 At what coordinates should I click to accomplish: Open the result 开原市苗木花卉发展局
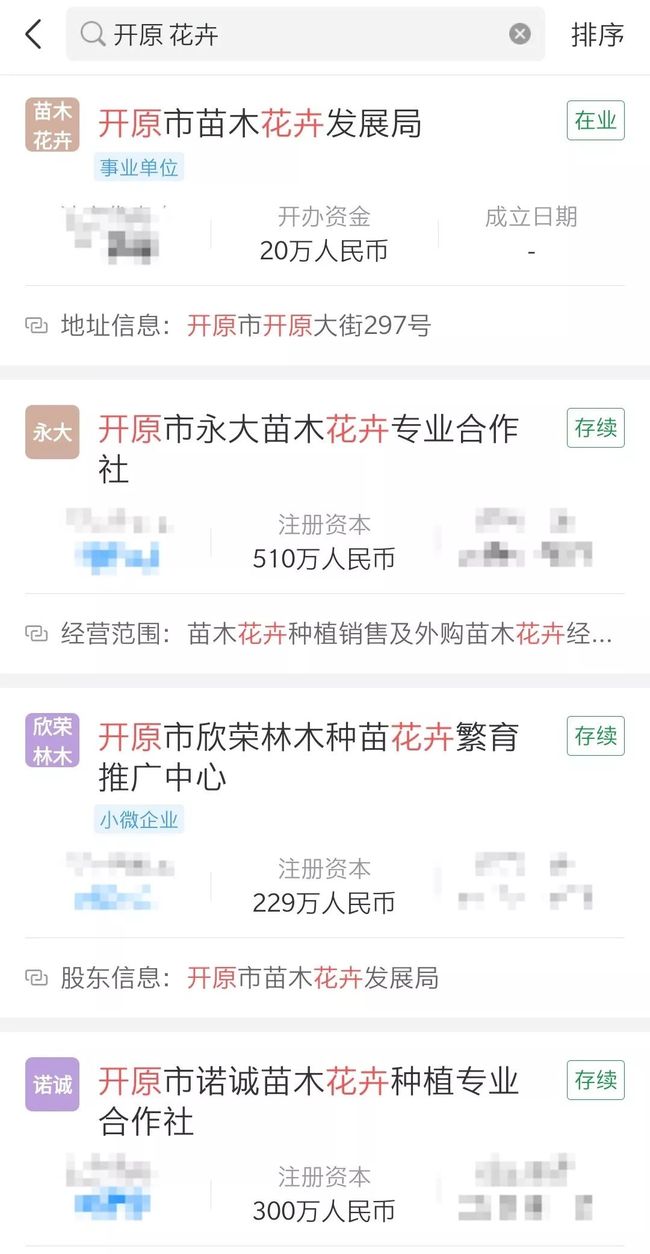coord(260,123)
